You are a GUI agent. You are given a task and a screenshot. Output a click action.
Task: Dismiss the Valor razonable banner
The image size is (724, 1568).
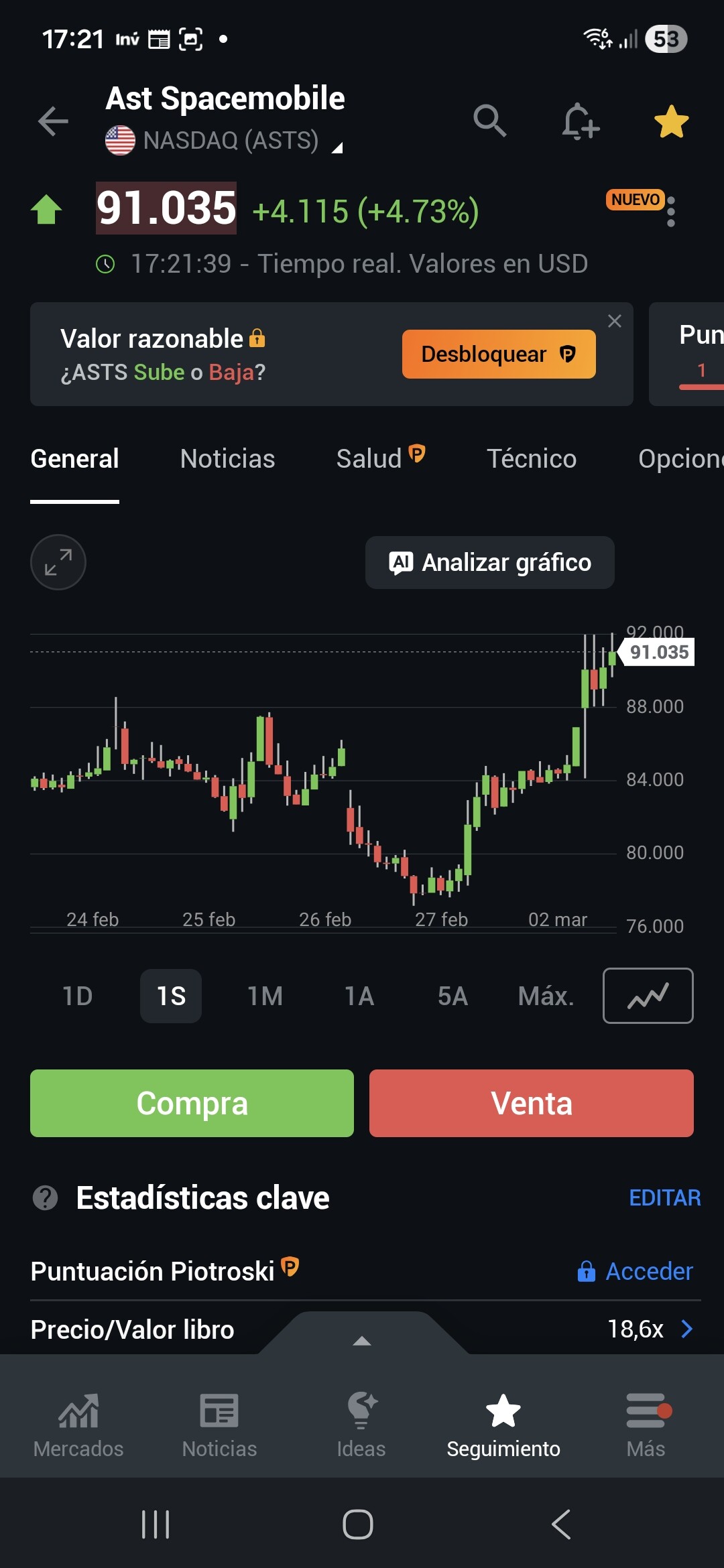click(x=615, y=321)
